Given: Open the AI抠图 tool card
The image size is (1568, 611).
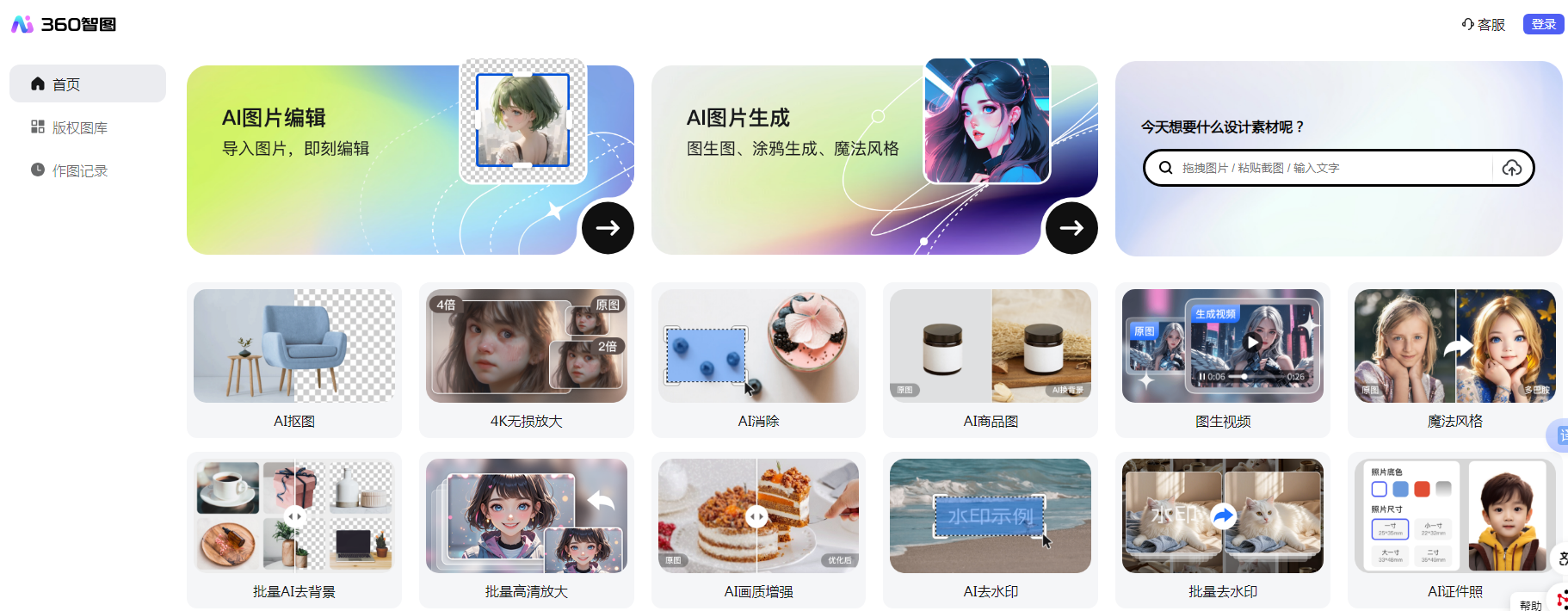Looking at the screenshot, I should (294, 358).
